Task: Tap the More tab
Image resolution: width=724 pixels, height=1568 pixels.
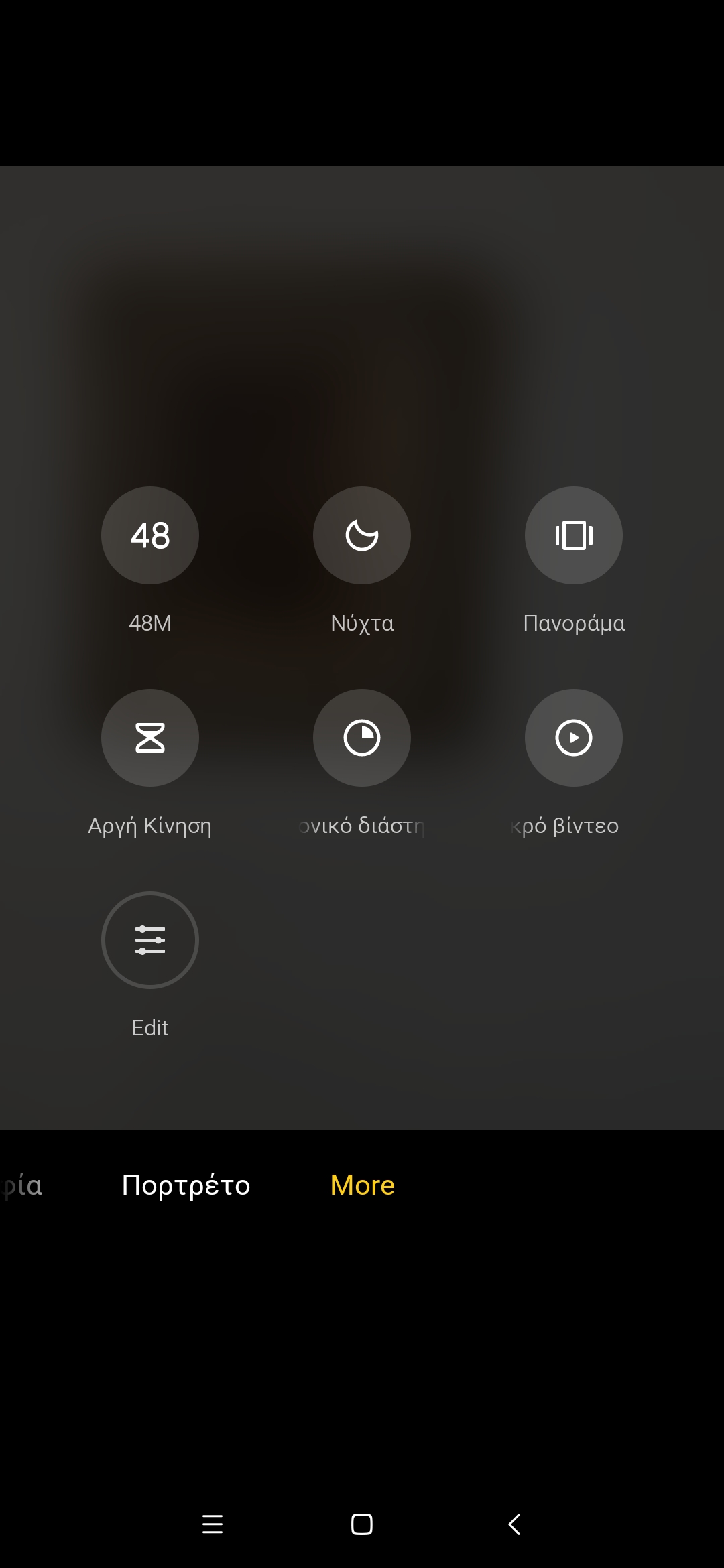Action: pos(363,1185)
